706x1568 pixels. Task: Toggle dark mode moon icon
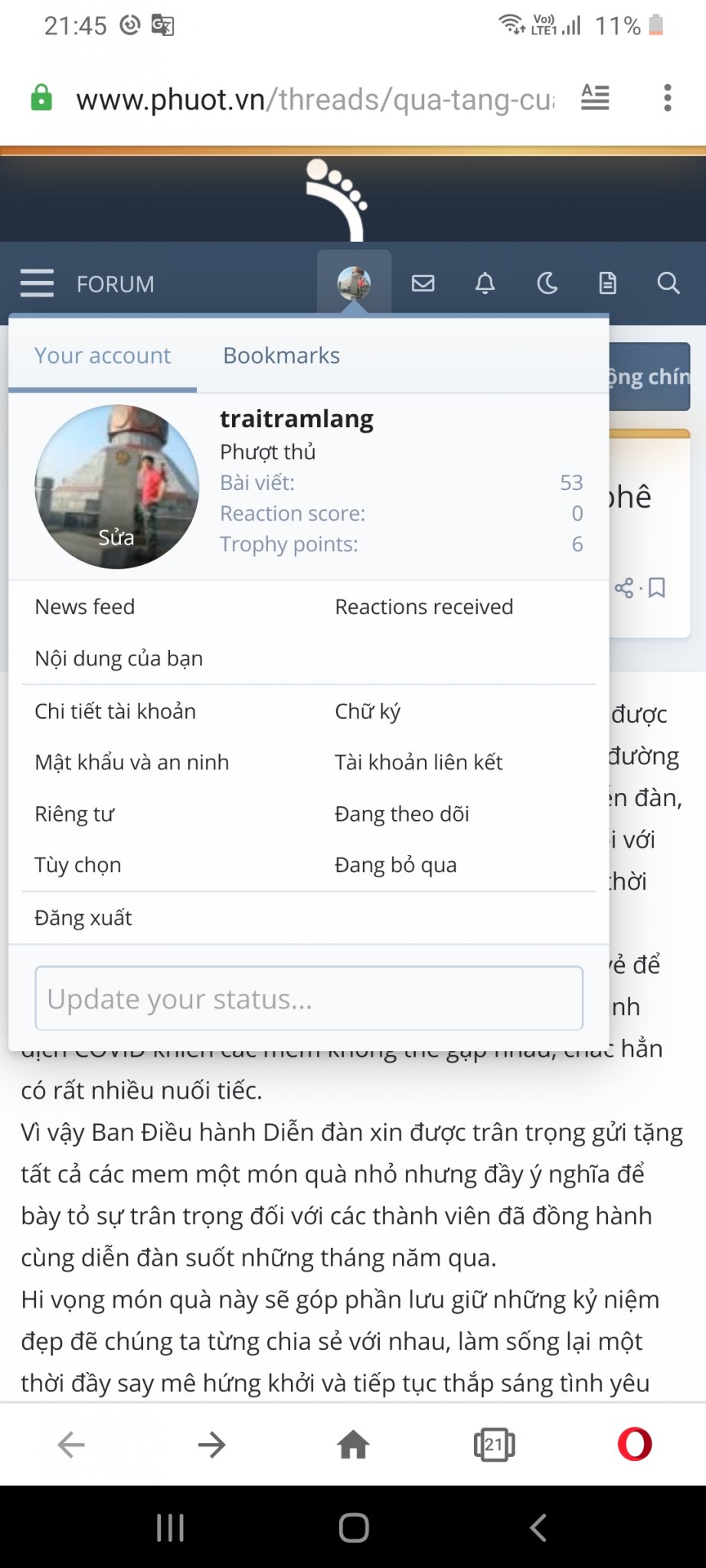click(547, 283)
